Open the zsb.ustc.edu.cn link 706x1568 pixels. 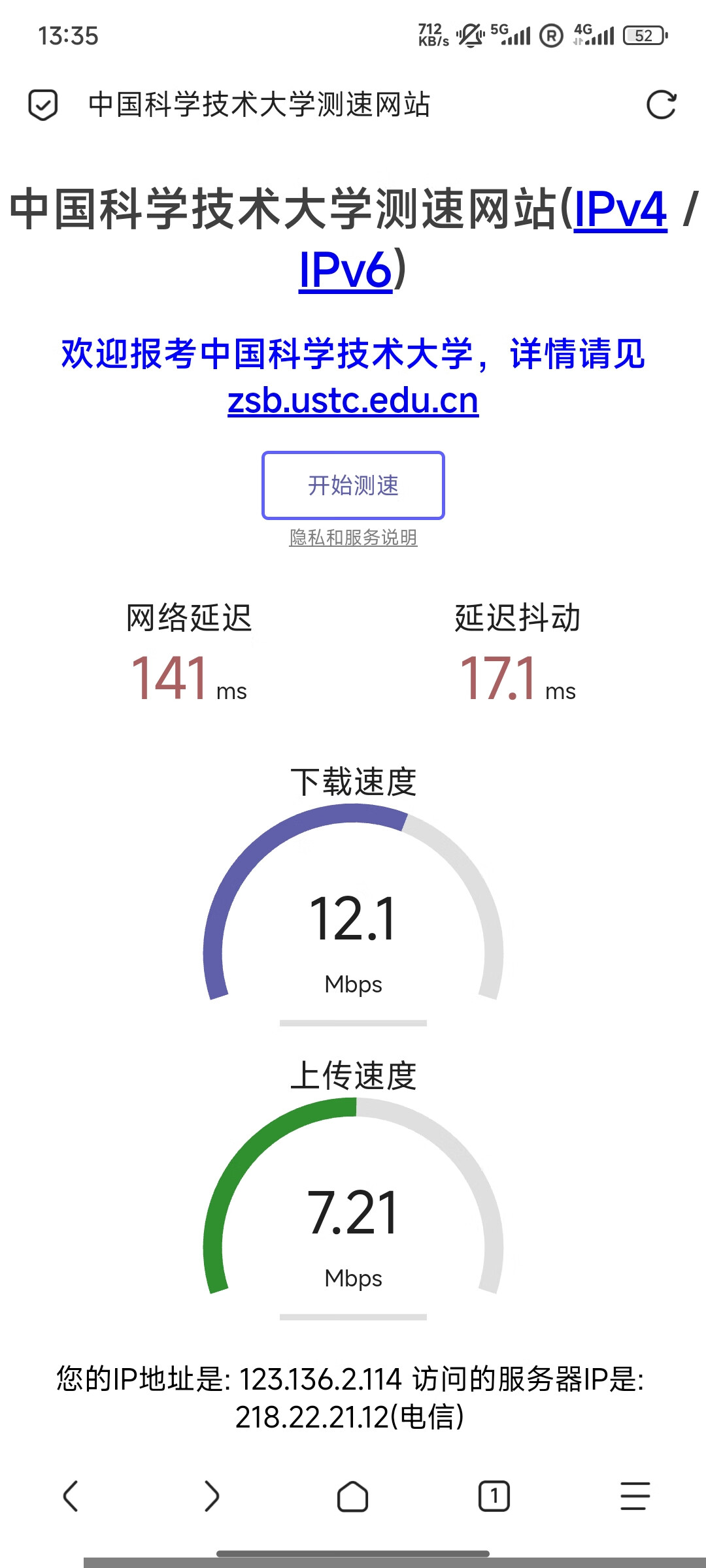[353, 400]
